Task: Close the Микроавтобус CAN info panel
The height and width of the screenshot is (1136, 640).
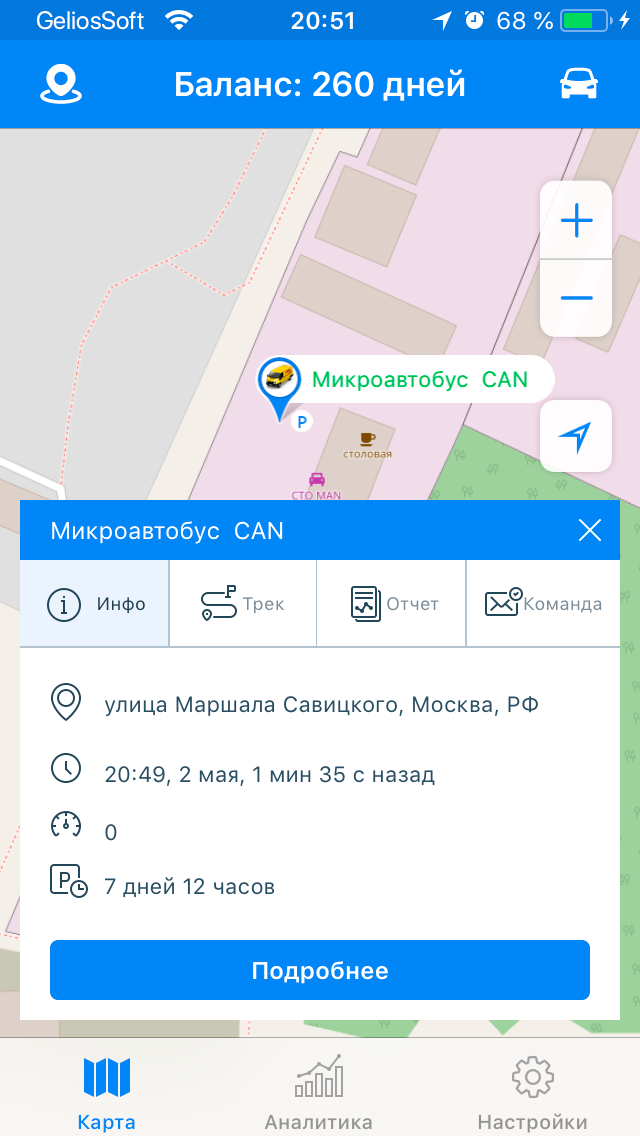Action: point(590,530)
